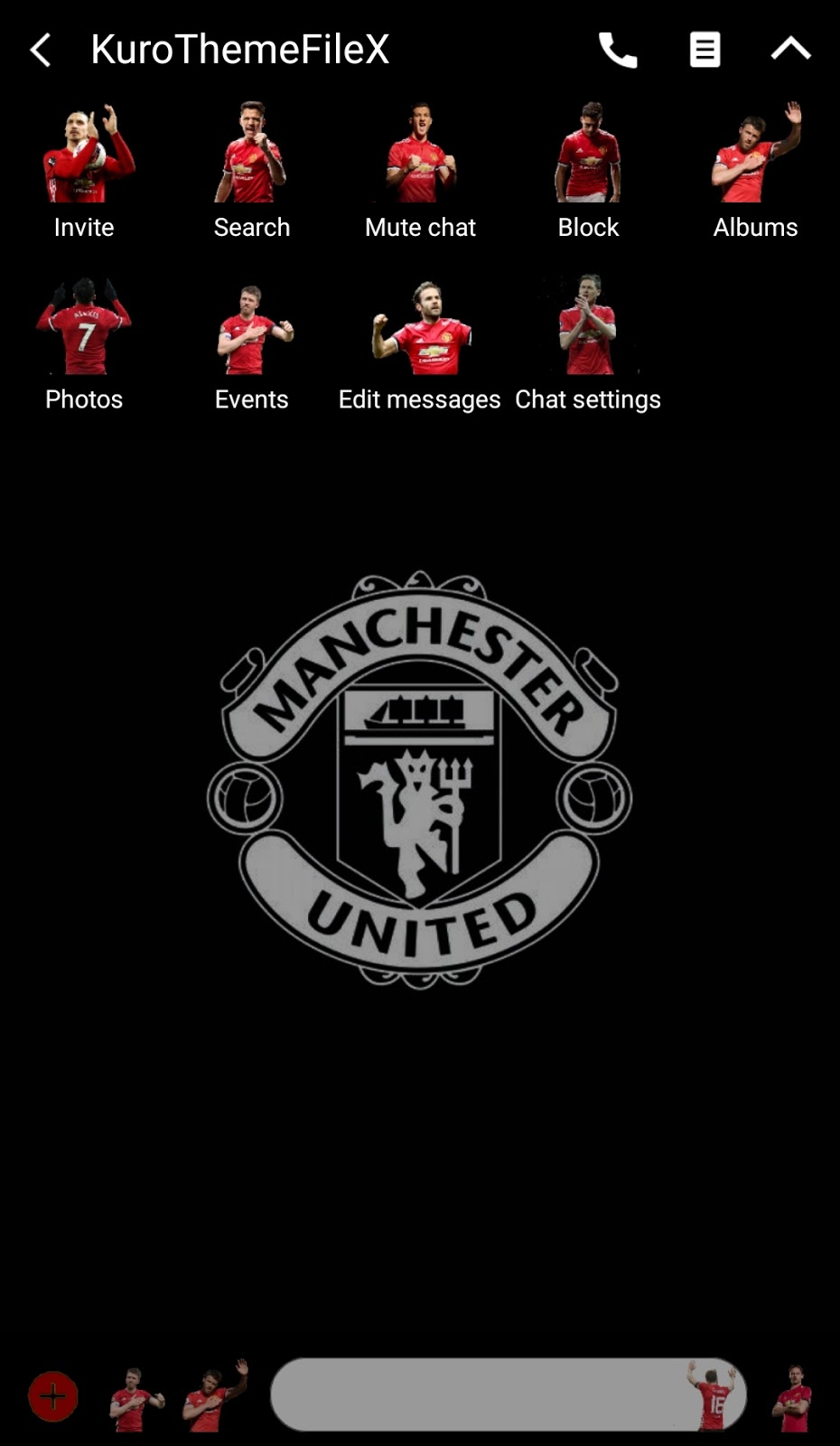Open the notes icon

pos(705,50)
